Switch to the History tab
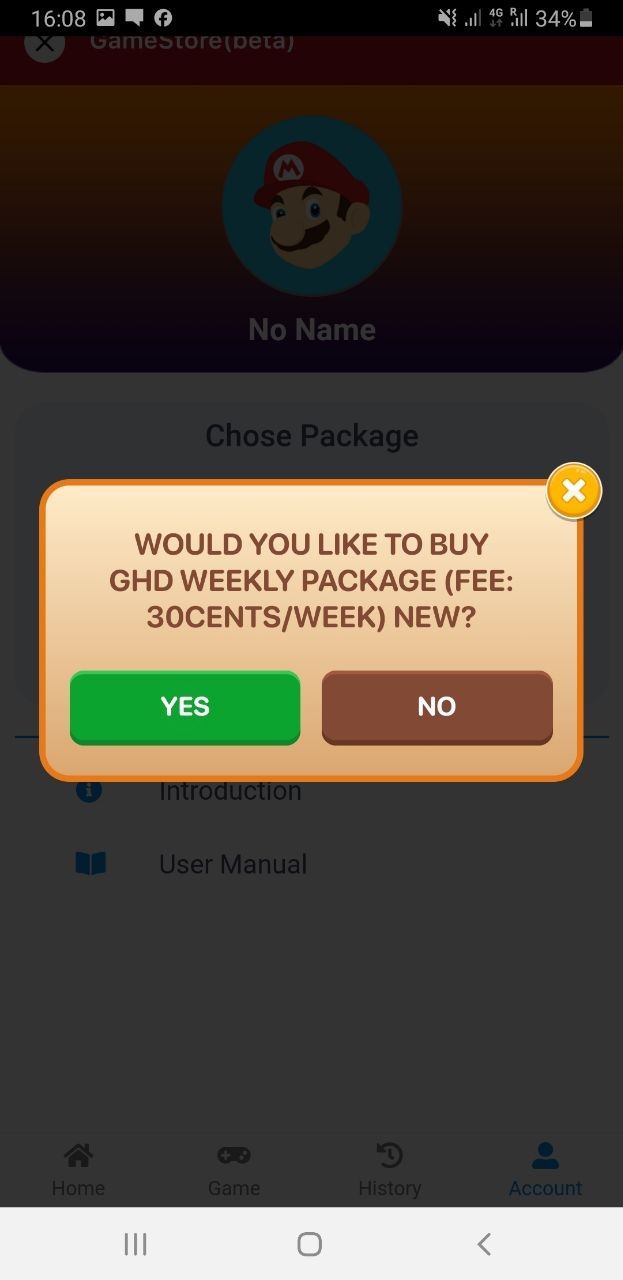 coord(389,1170)
